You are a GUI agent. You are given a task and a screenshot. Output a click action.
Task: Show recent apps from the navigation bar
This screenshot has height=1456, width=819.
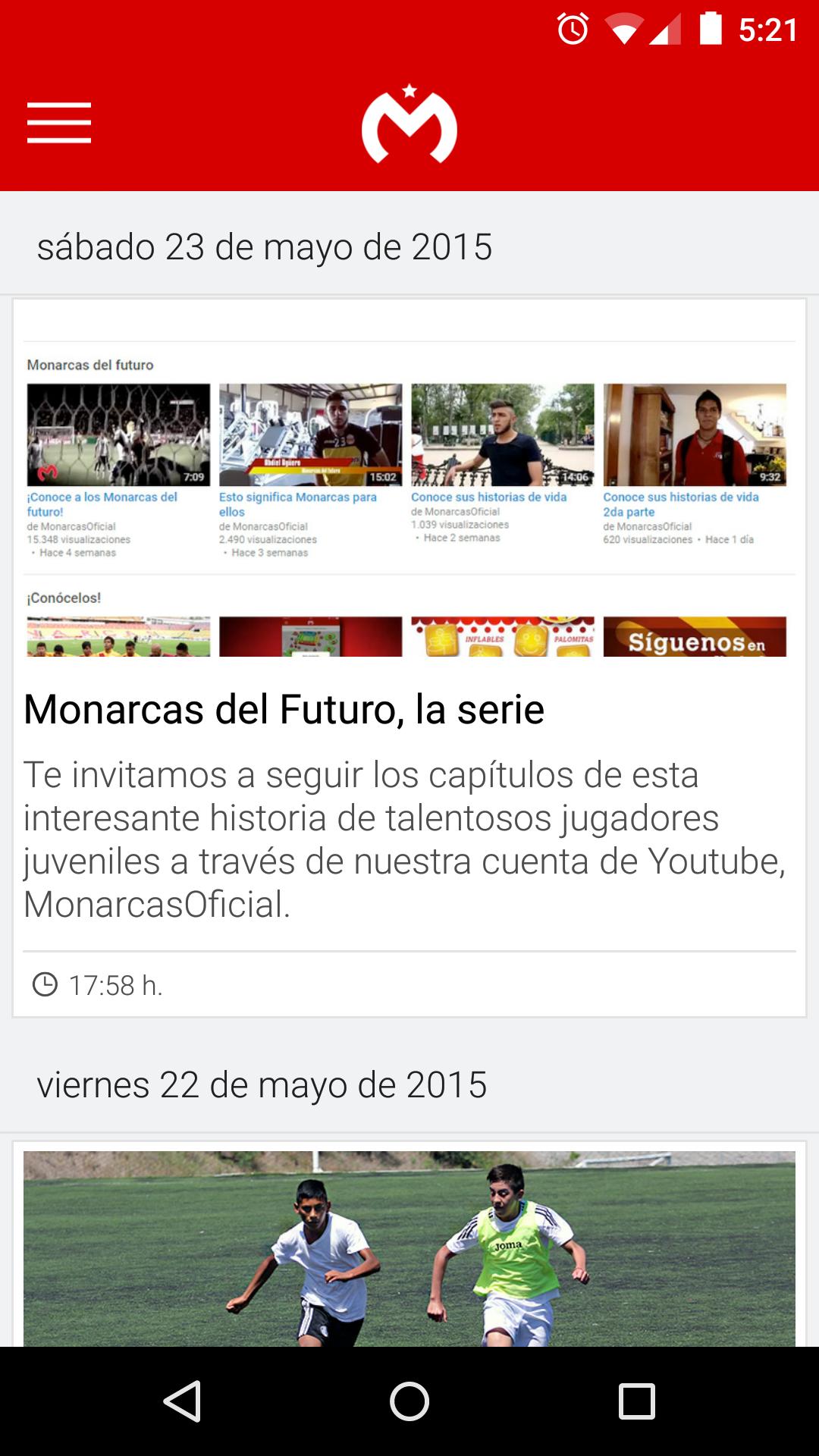coord(637,1401)
